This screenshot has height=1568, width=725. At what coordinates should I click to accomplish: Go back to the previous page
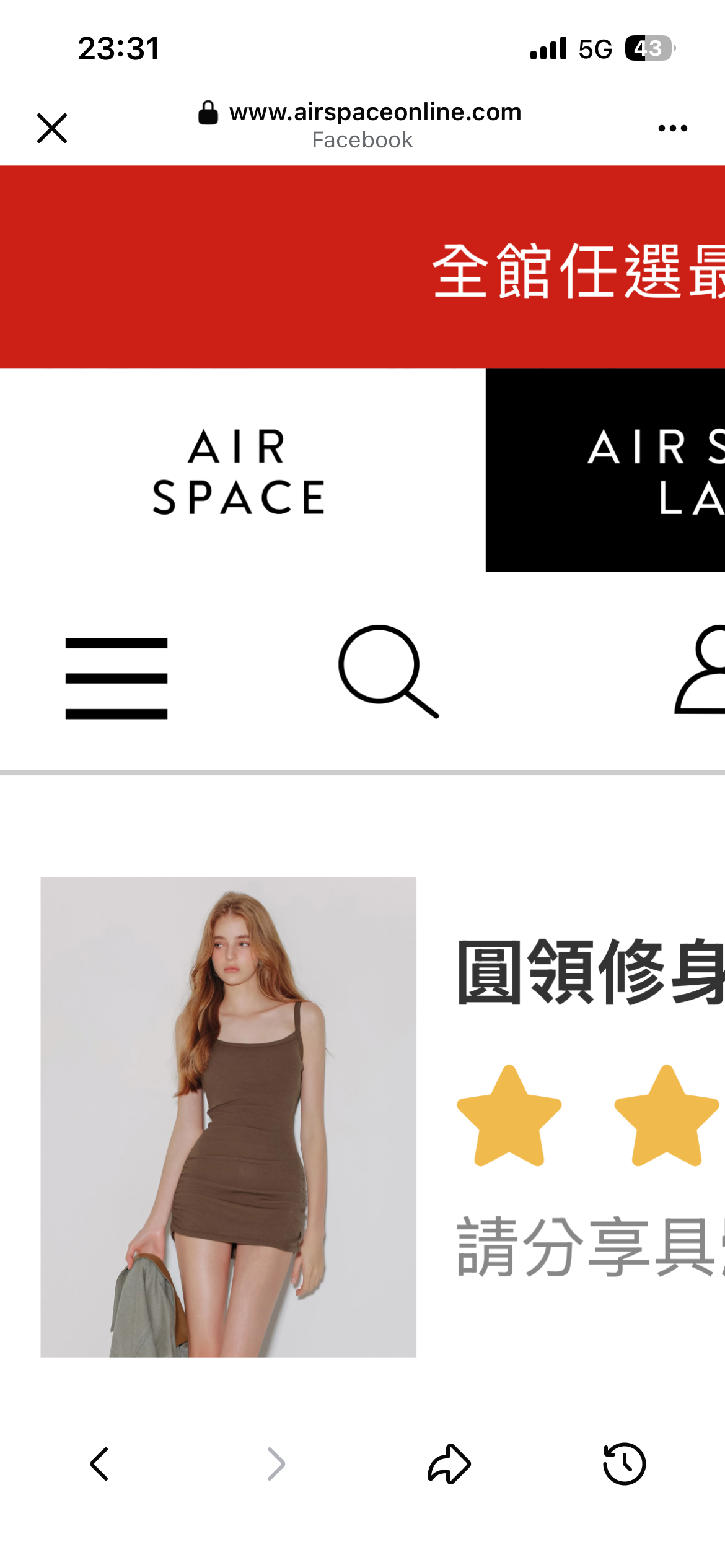[100, 1464]
